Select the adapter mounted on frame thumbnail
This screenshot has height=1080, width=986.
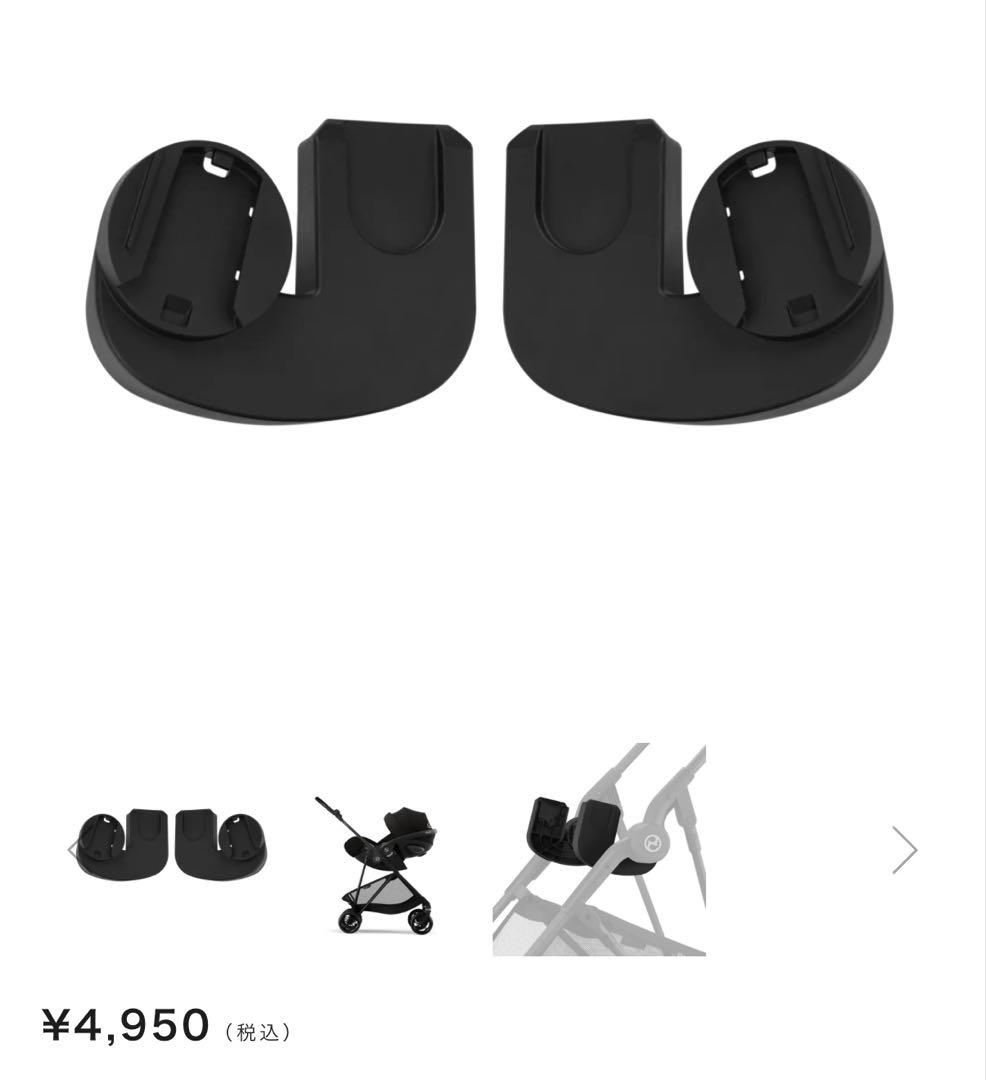click(599, 850)
